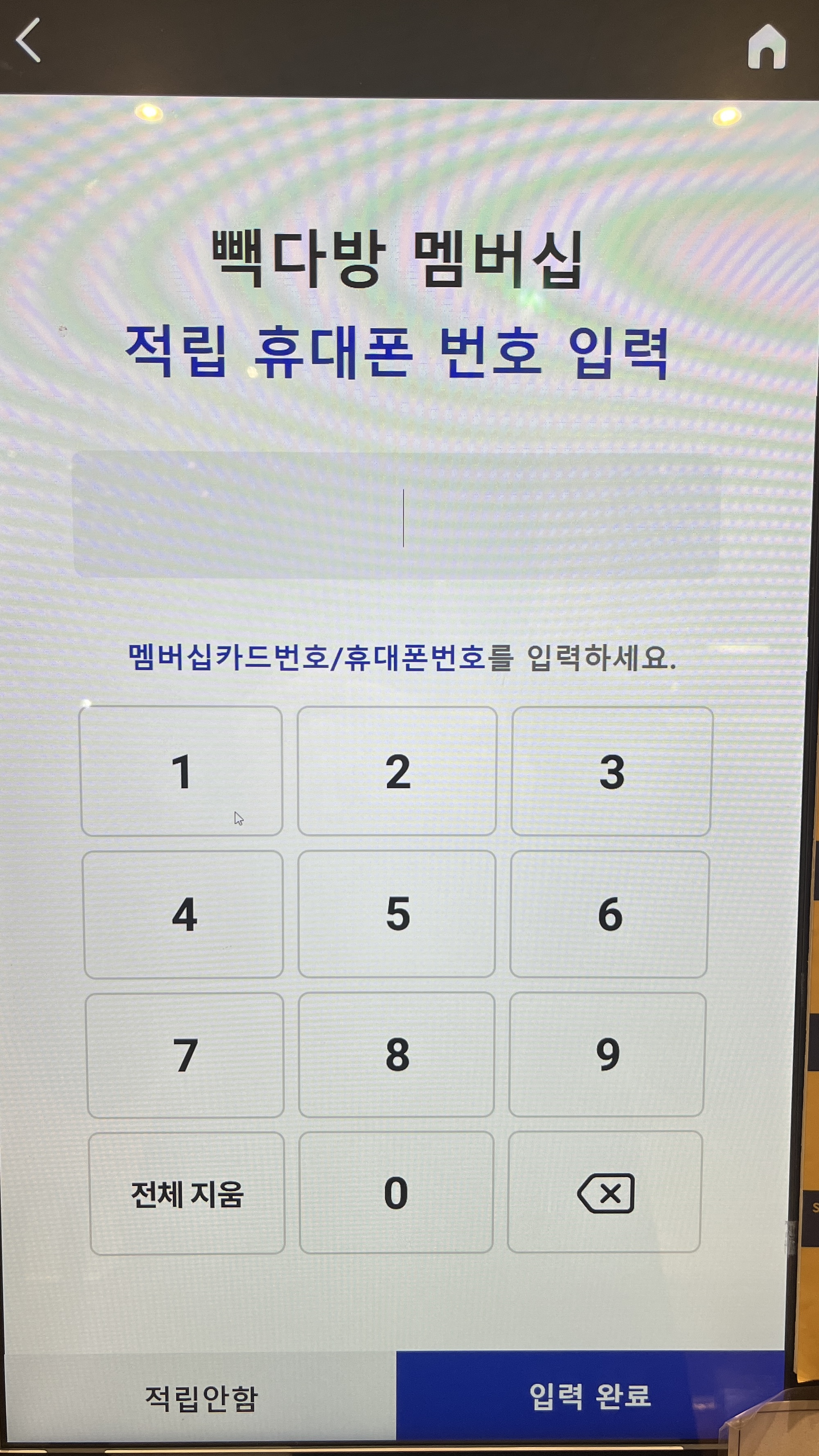Image resolution: width=819 pixels, height=1456 pixels.
Task: Return to the home screen icon
Action: pyautogui.click(x=767, y=46)
